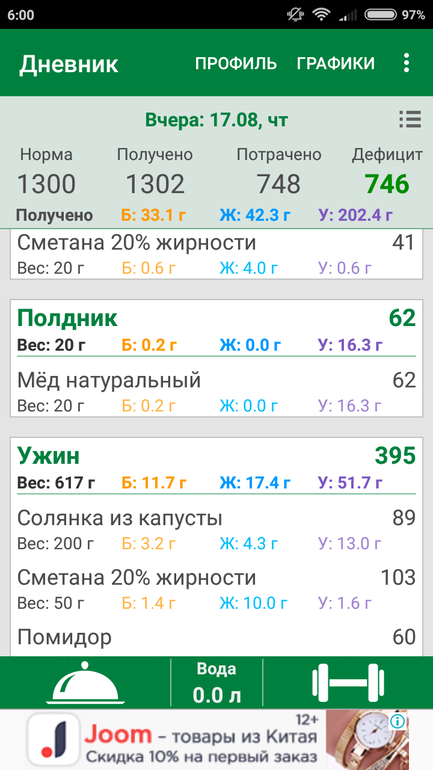
Task: Add food with the serving dish button
Action: pyautogui.click(x=85, y=683)
